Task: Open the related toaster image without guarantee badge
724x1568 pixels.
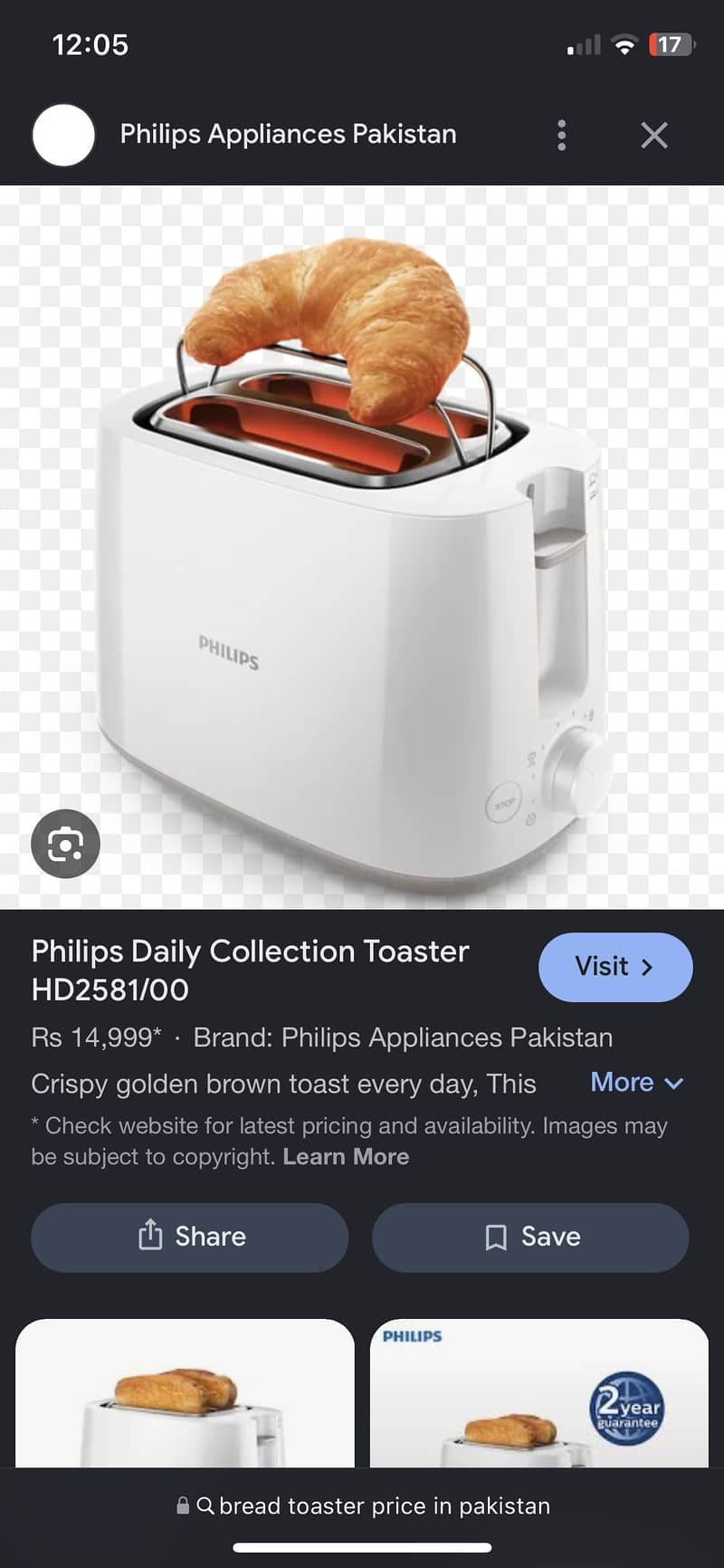Action: pyautogui.click(x=185, y=1394)
